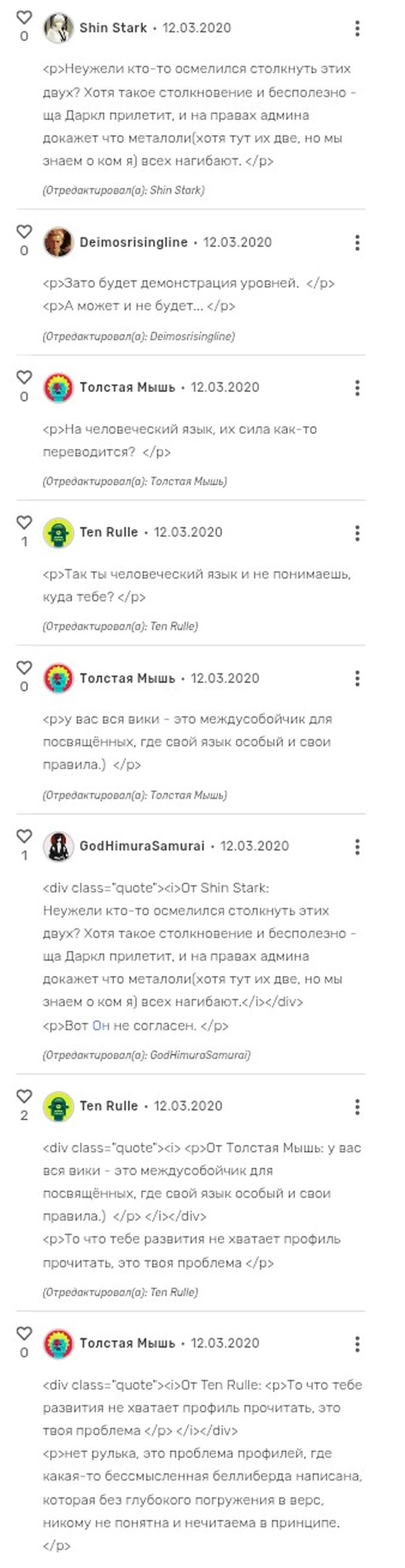405x1568 pixels.
Task: Like Ten Rulle's reply with two likes
Action: [24, 1096]
